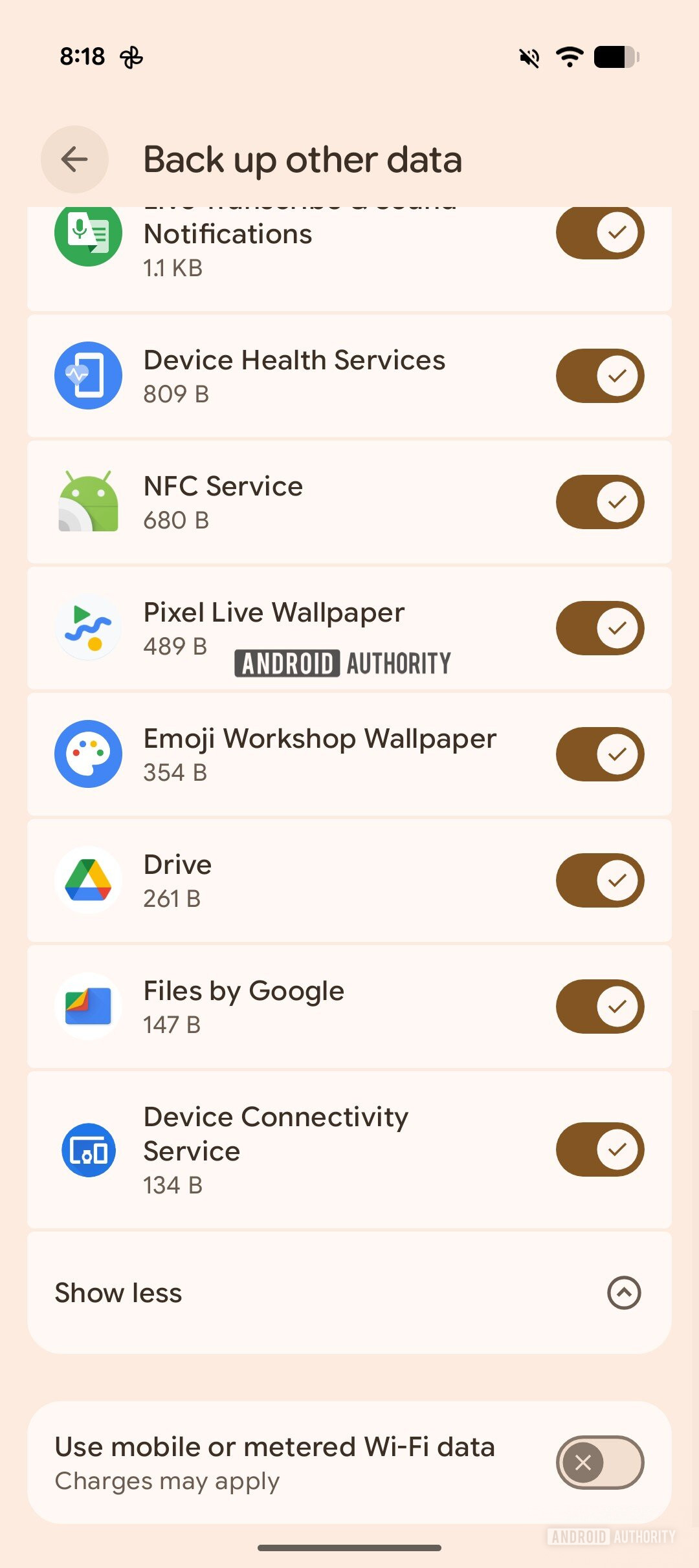
Task: Tap the Device Health Services icon
Action: pos(87,375)
